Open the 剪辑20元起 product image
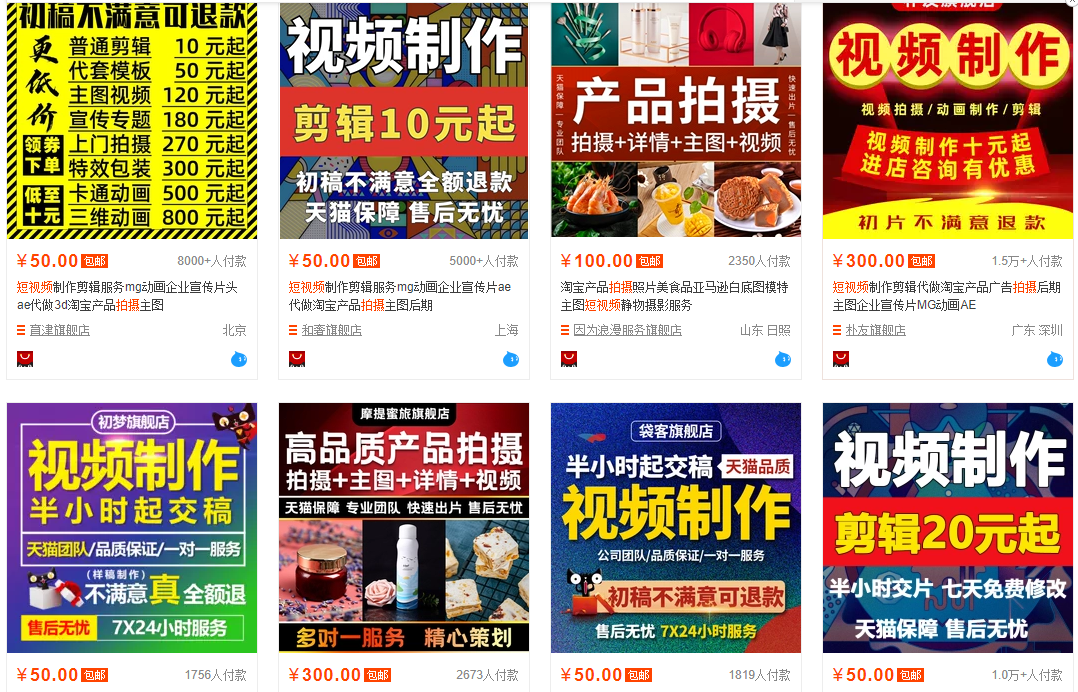 tap(948, 527)
